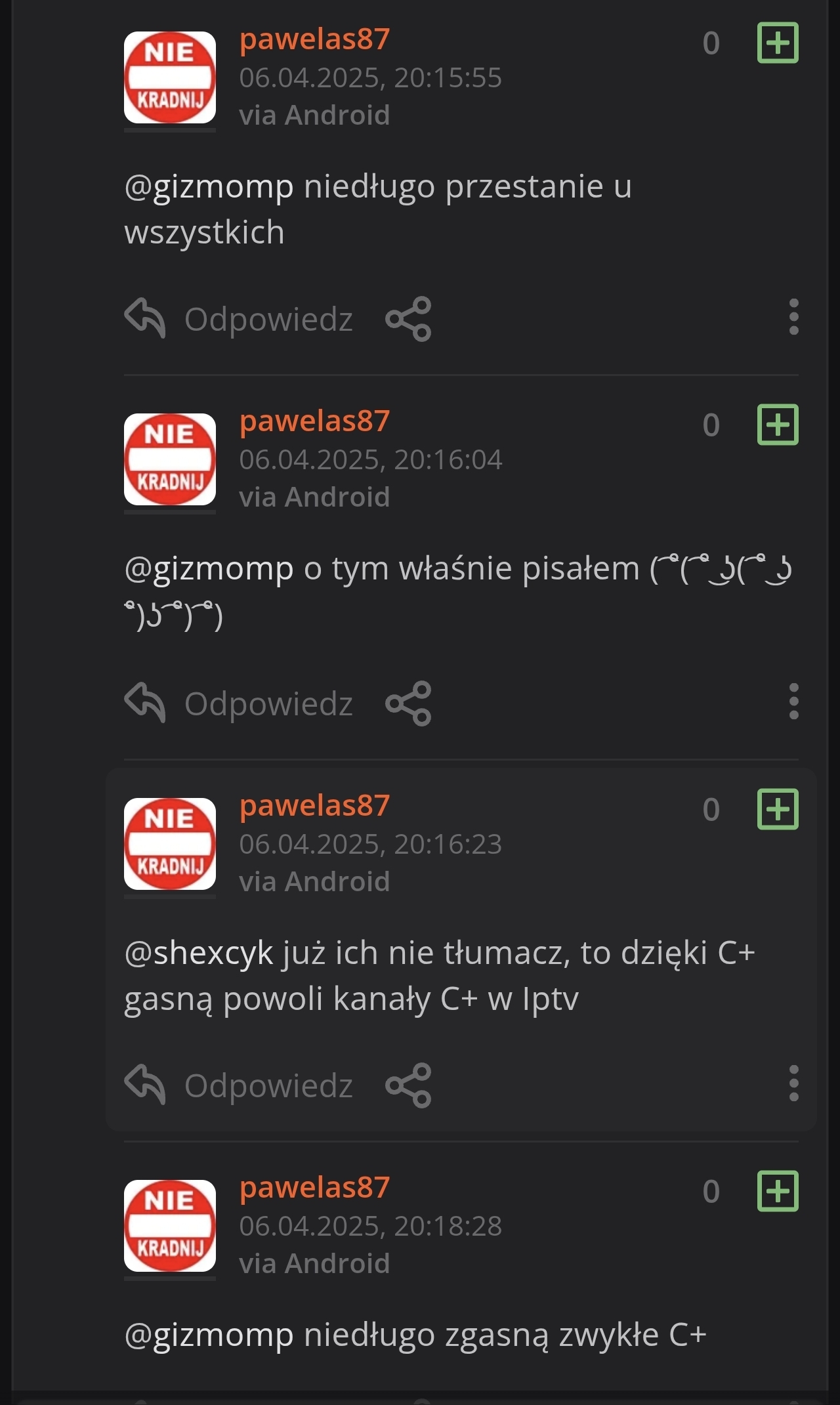Upvote the comment posted at 20:16:04
Viewport: 840px width, 1405px height.
[x=778, y=425]
